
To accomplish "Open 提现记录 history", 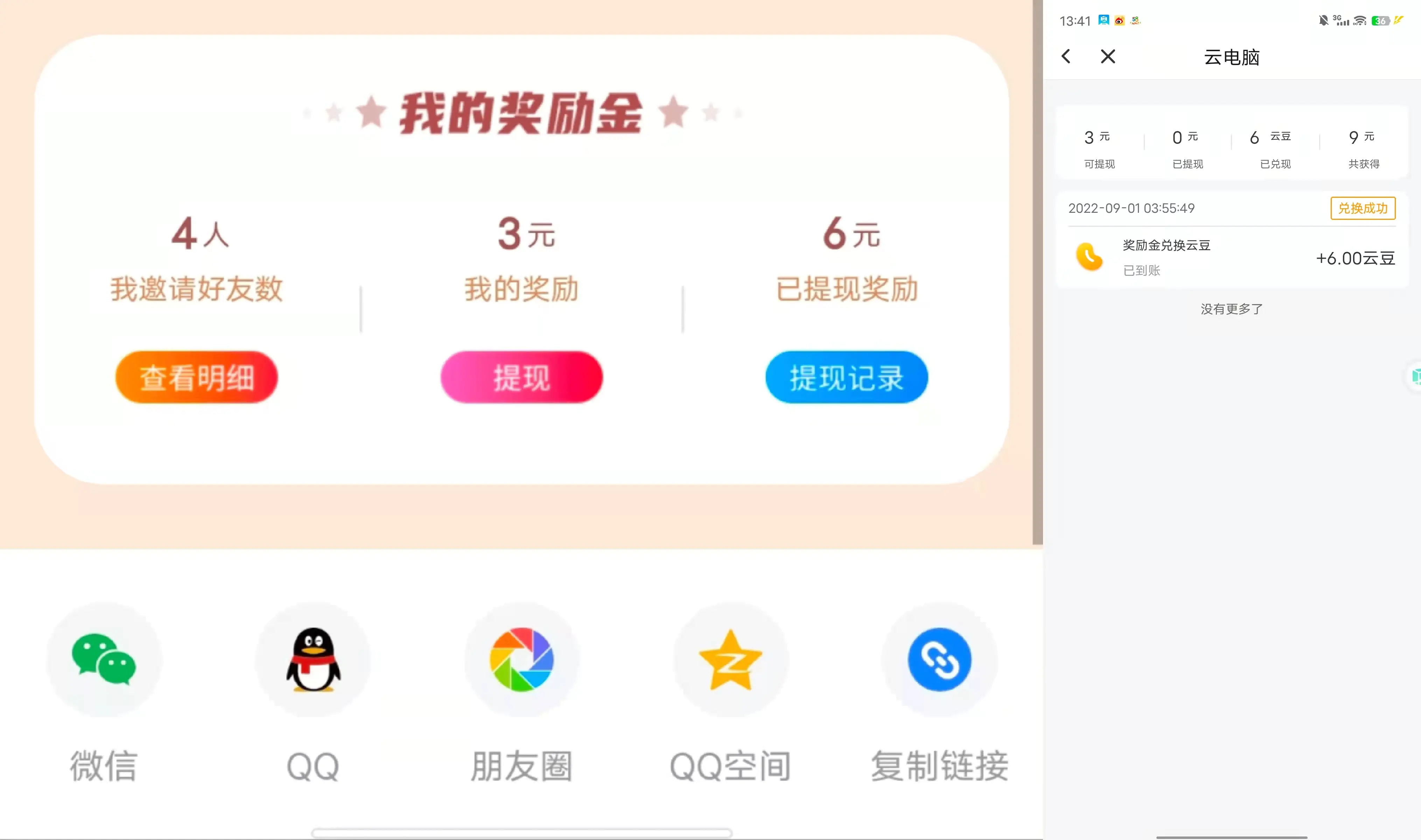I will 846,377.
